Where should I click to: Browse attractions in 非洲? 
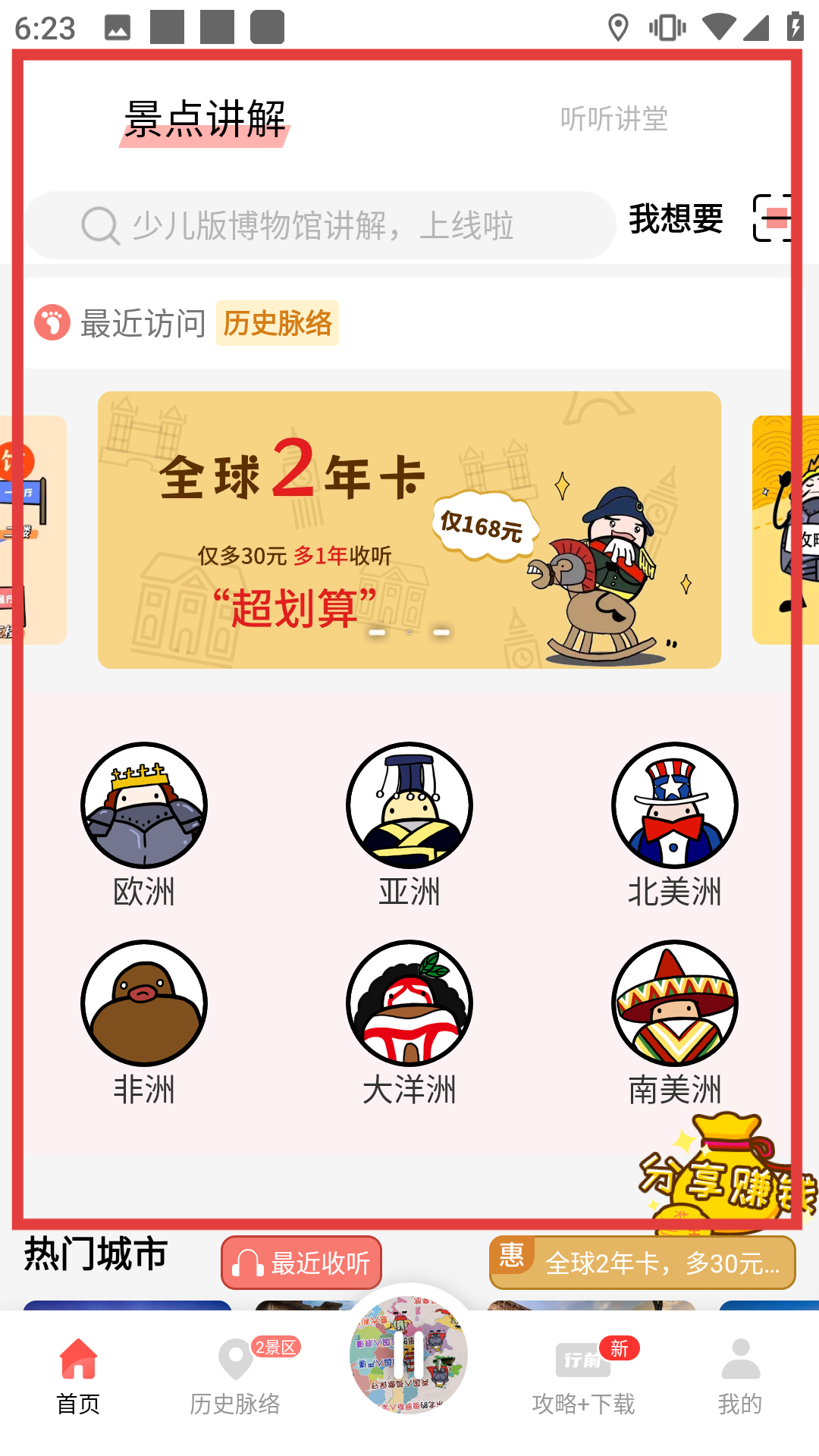[x=144, y=1022]
